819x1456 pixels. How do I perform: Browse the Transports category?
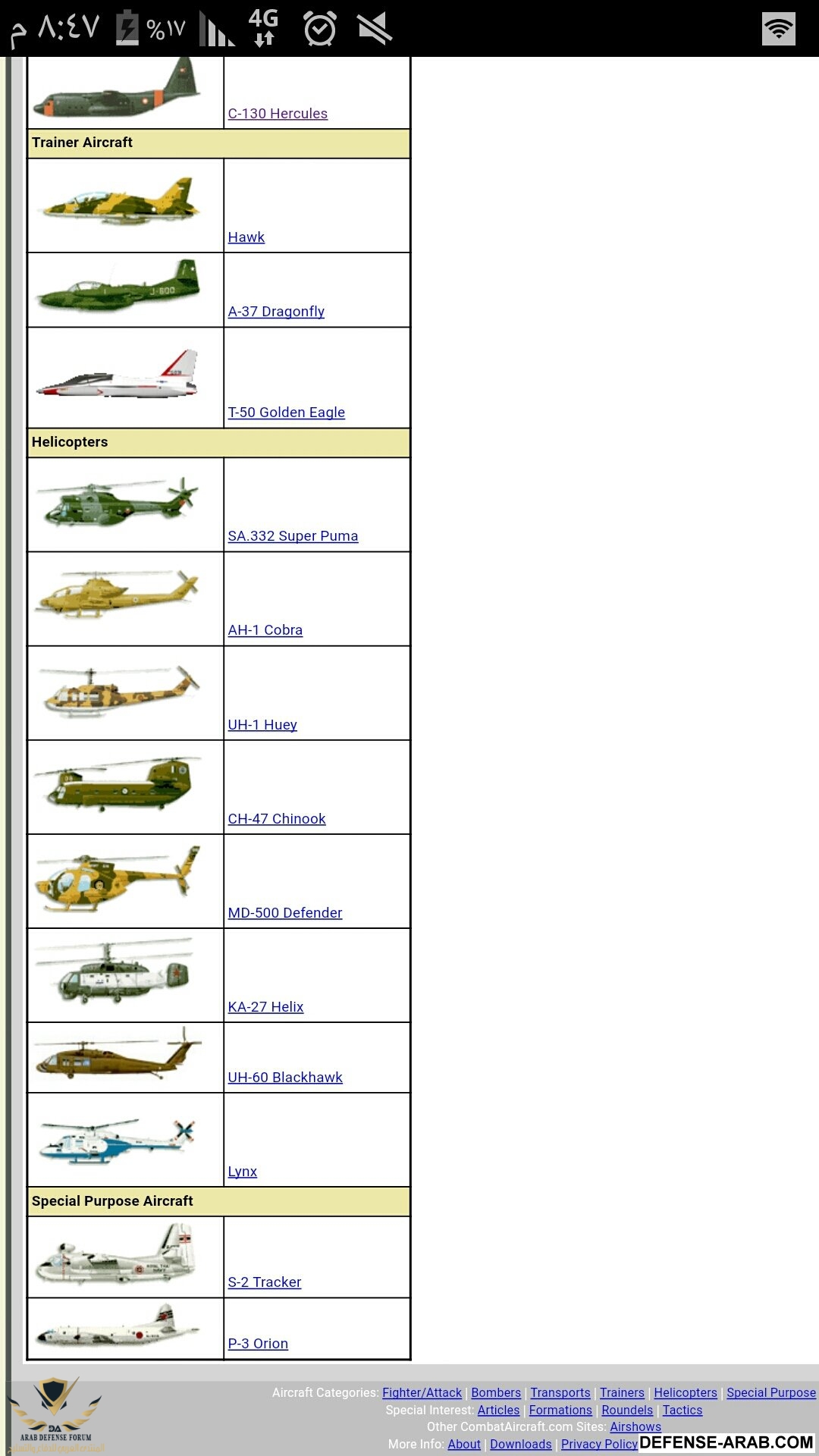[x=560, y=1392]
